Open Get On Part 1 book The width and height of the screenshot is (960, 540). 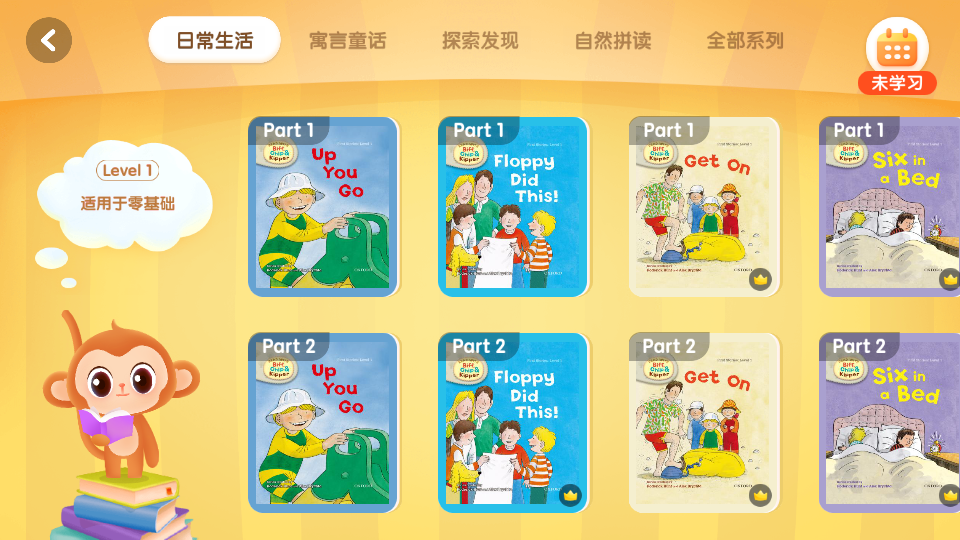[704, 207]
